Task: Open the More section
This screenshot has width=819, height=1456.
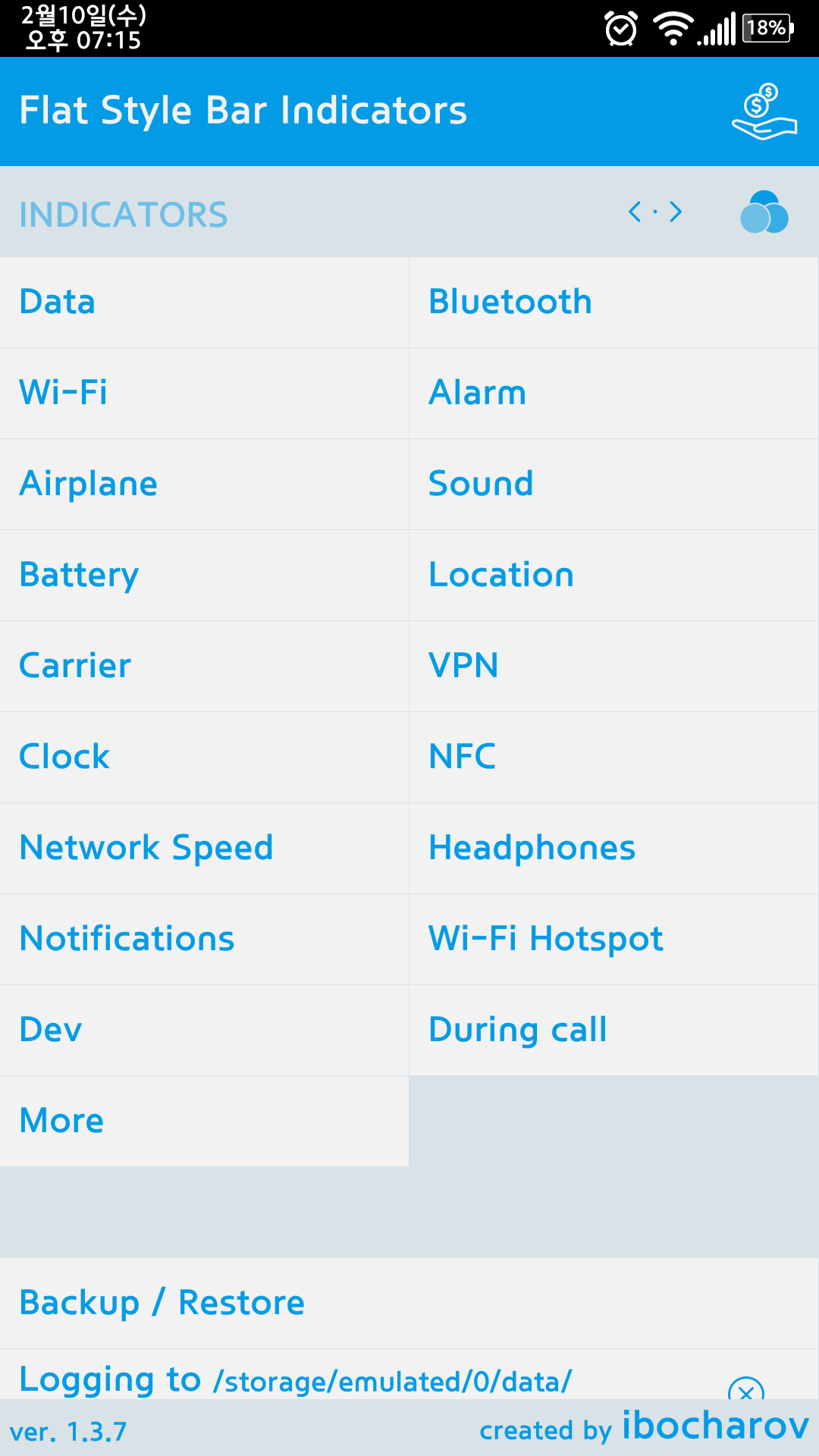Action: tap(204, 1121)
